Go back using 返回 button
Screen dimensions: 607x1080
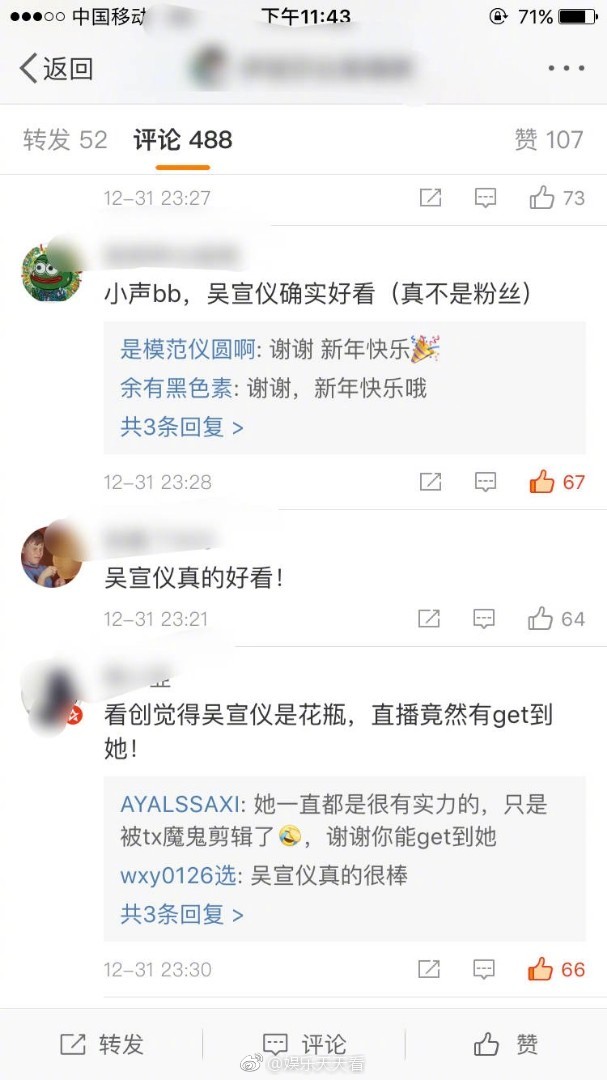tap(56, 69)
